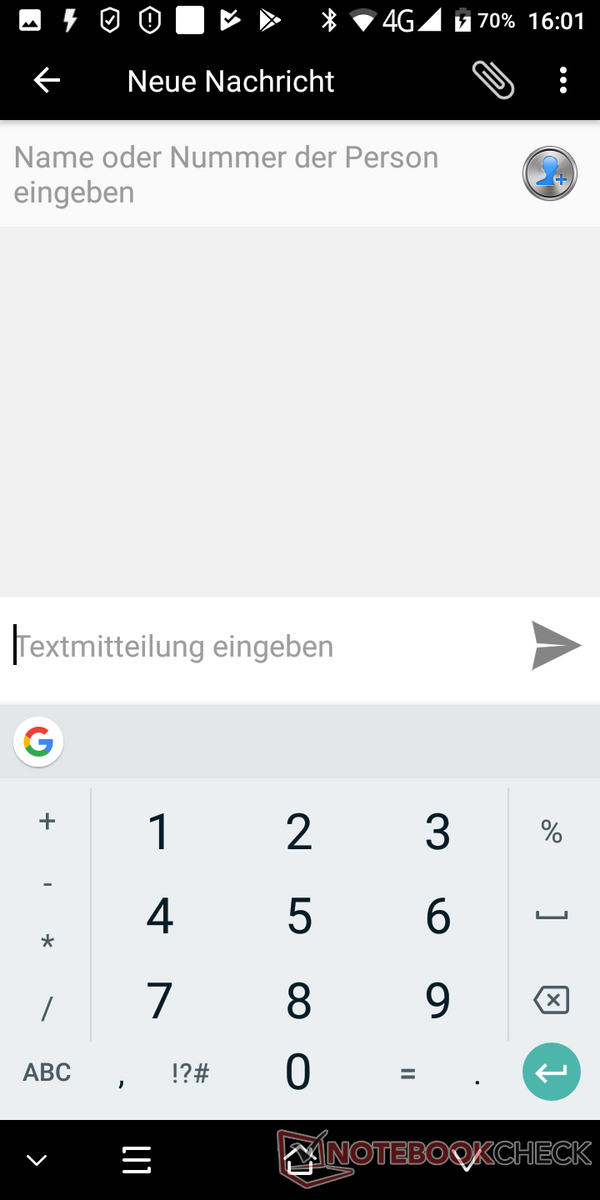Send the message
Image resolution: width=600 pixels, height=1200 pixels.
[x=556, y=646]
